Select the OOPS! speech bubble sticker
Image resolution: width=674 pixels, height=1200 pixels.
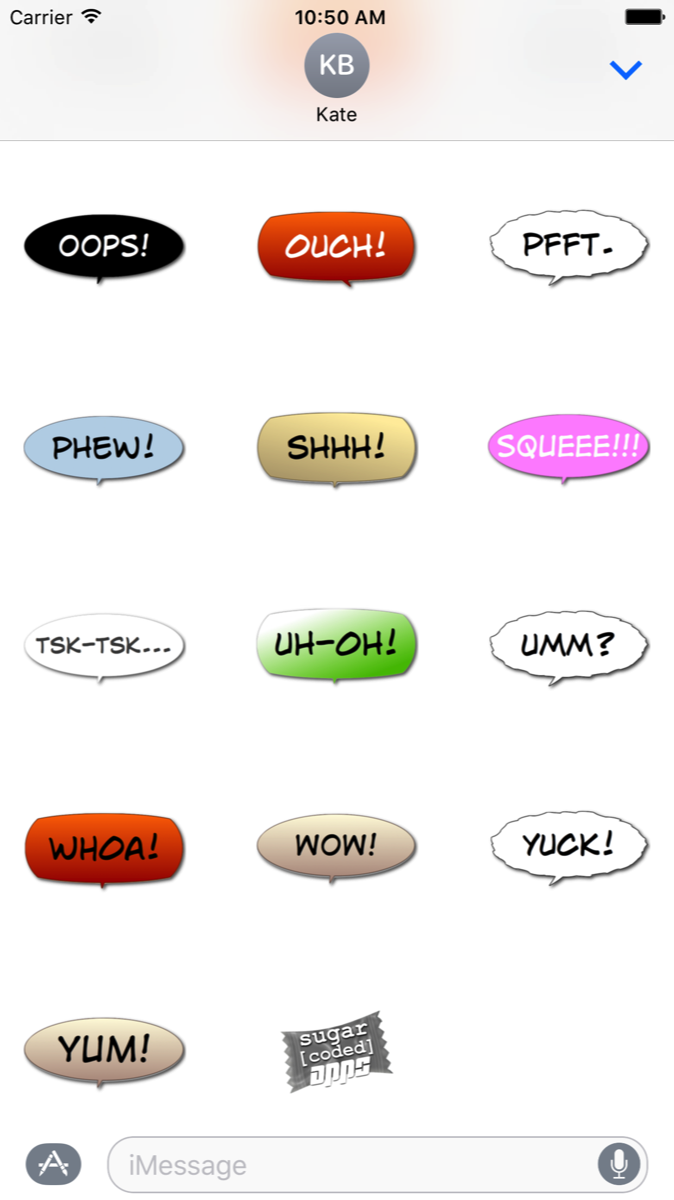[x=104, y=246]
